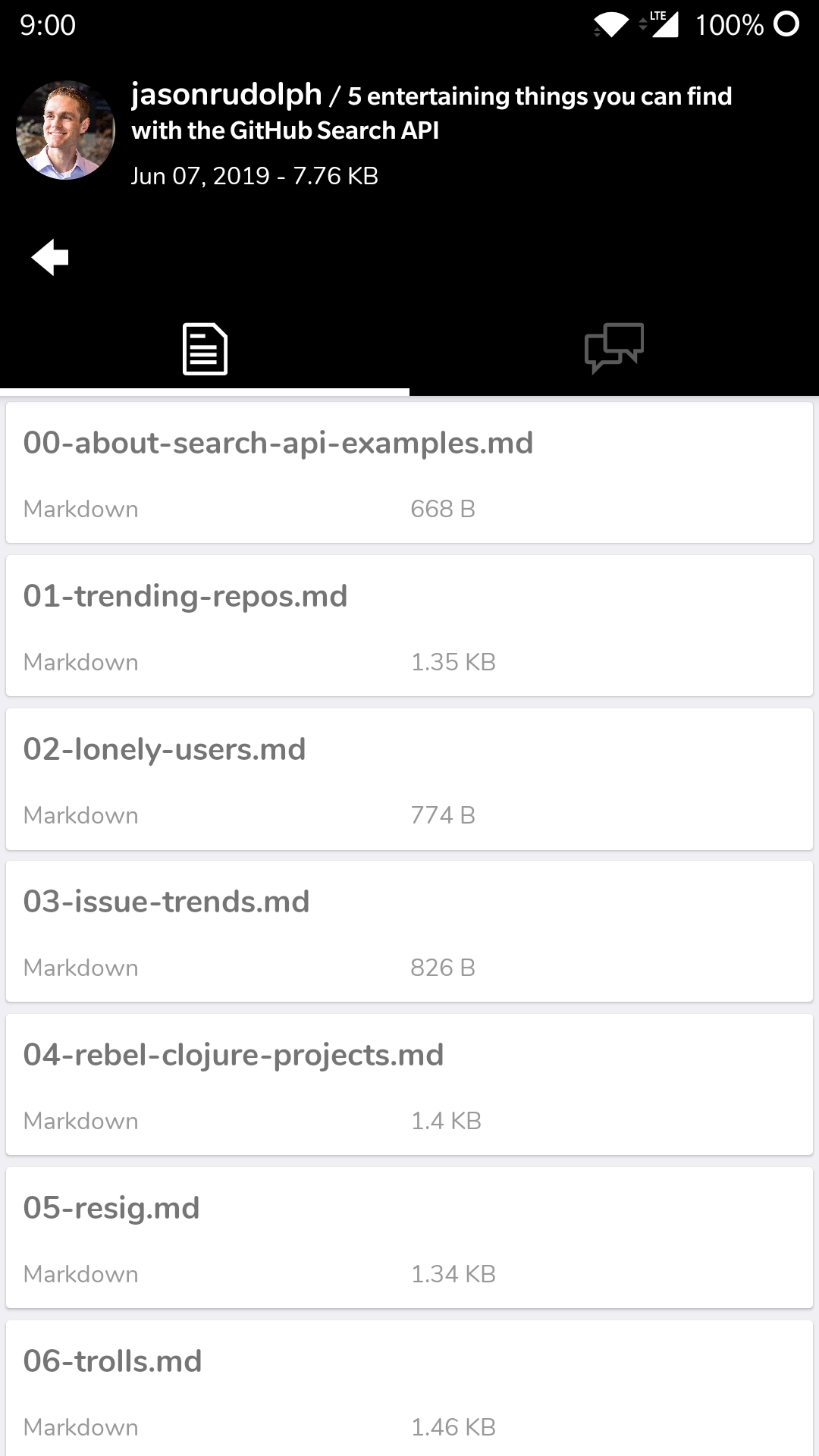Select the files tab

pos(205,349)
